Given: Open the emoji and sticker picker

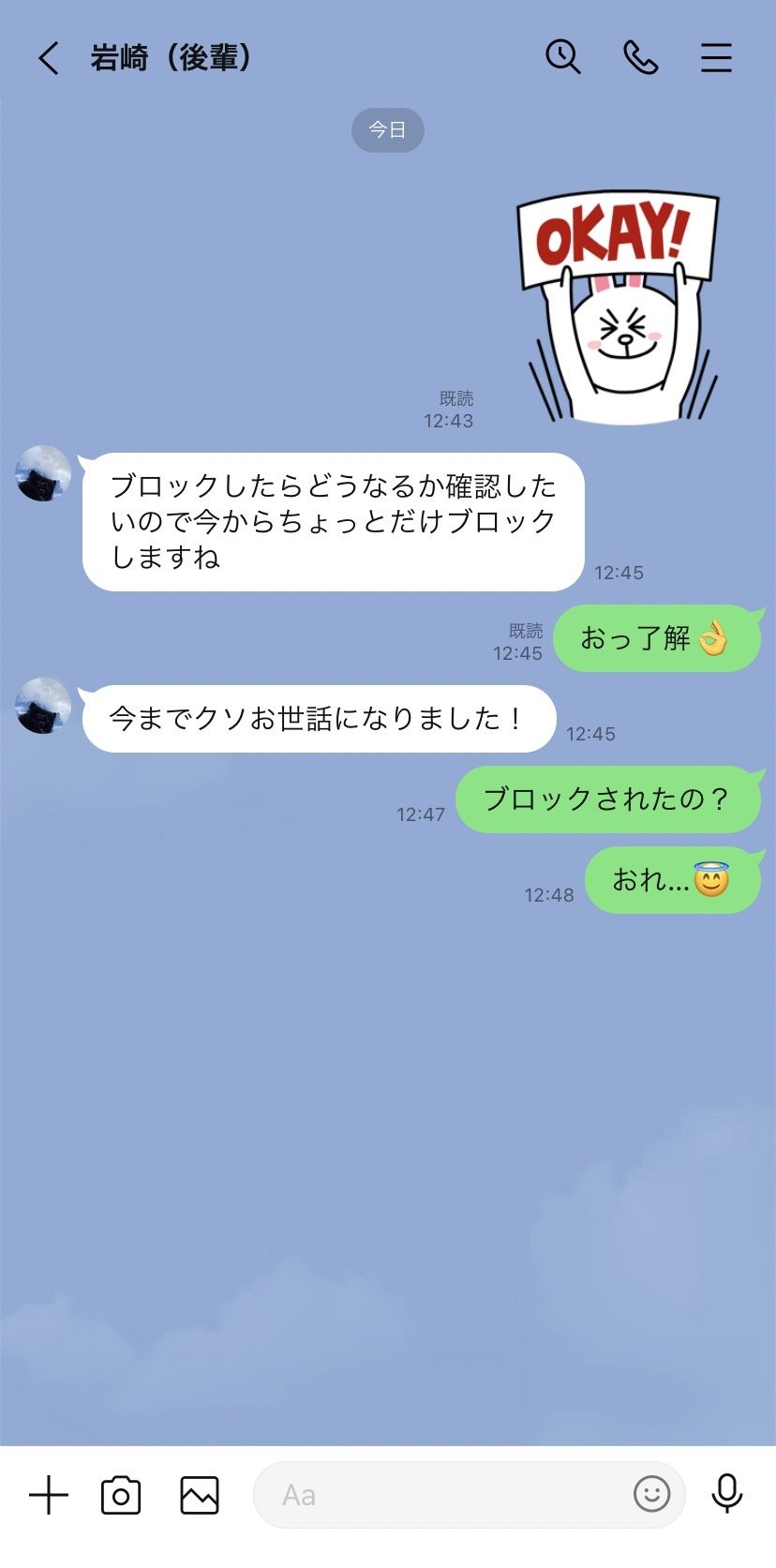Looking at the screenshot, I should click(651, 1494).
